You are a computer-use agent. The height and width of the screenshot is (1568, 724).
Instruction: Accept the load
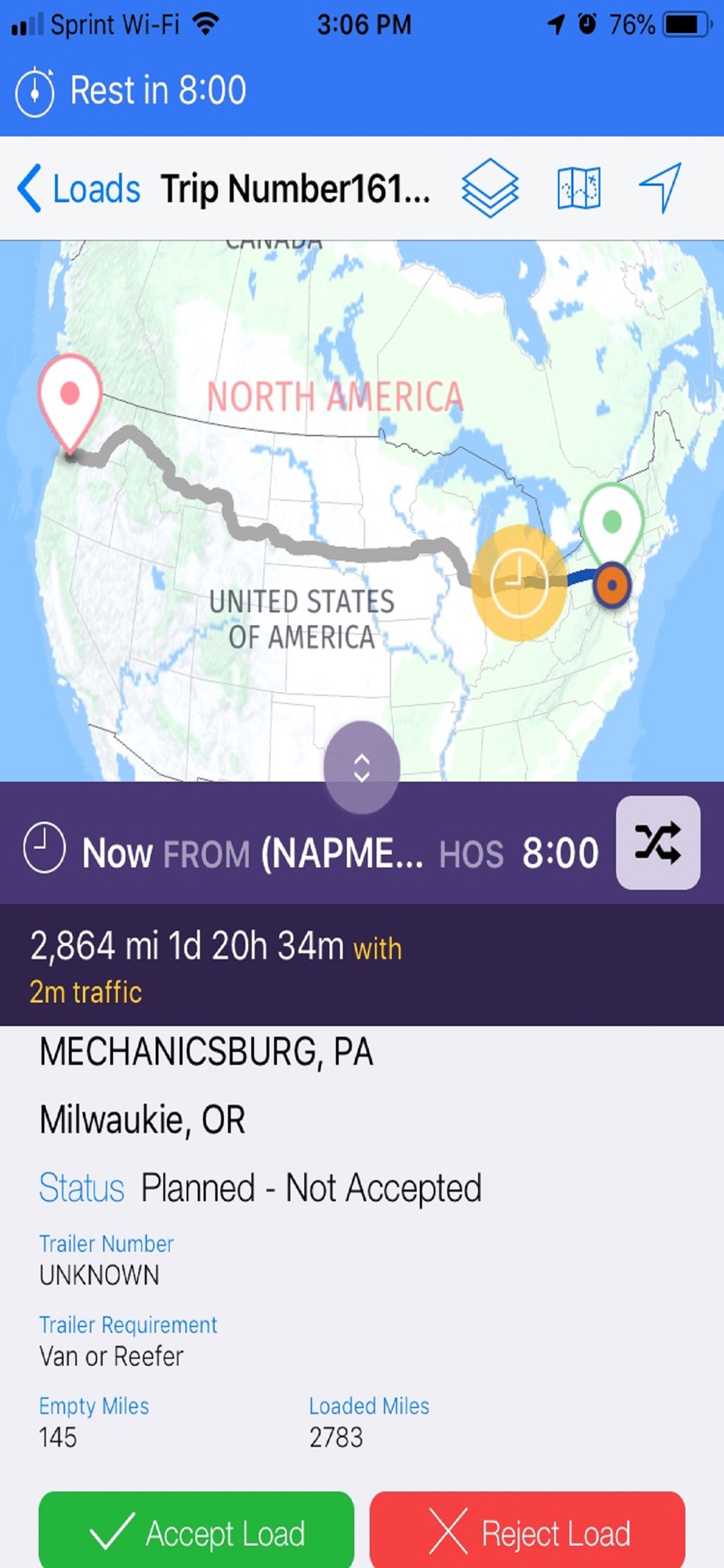196,1530
